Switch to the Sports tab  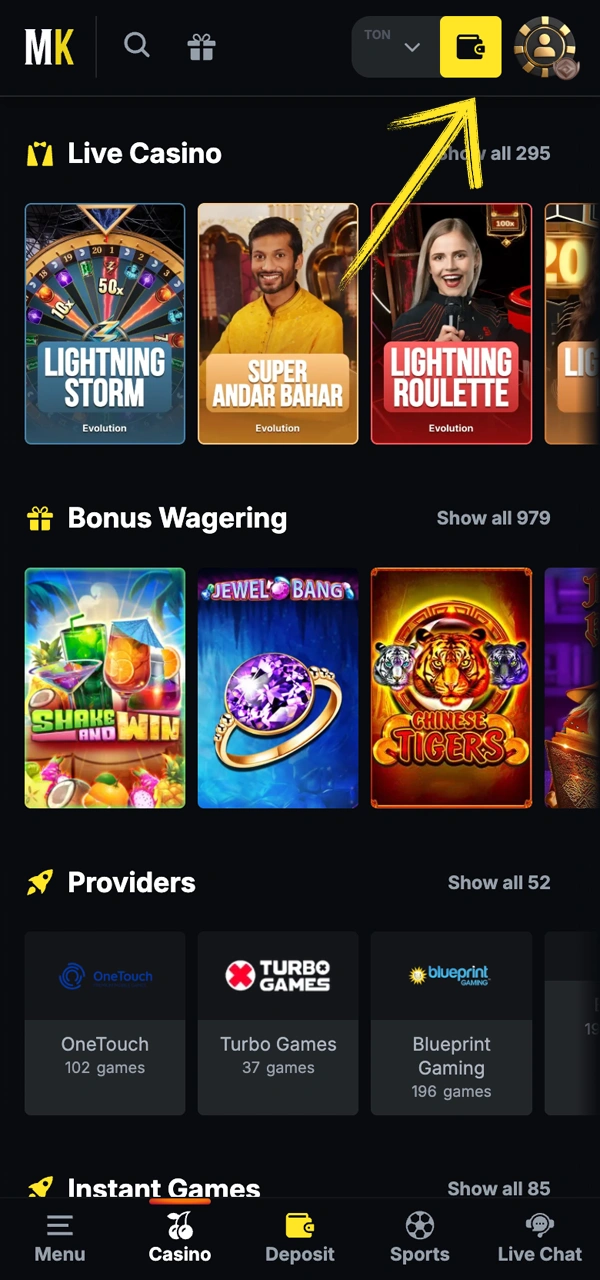click(419, 1238)
